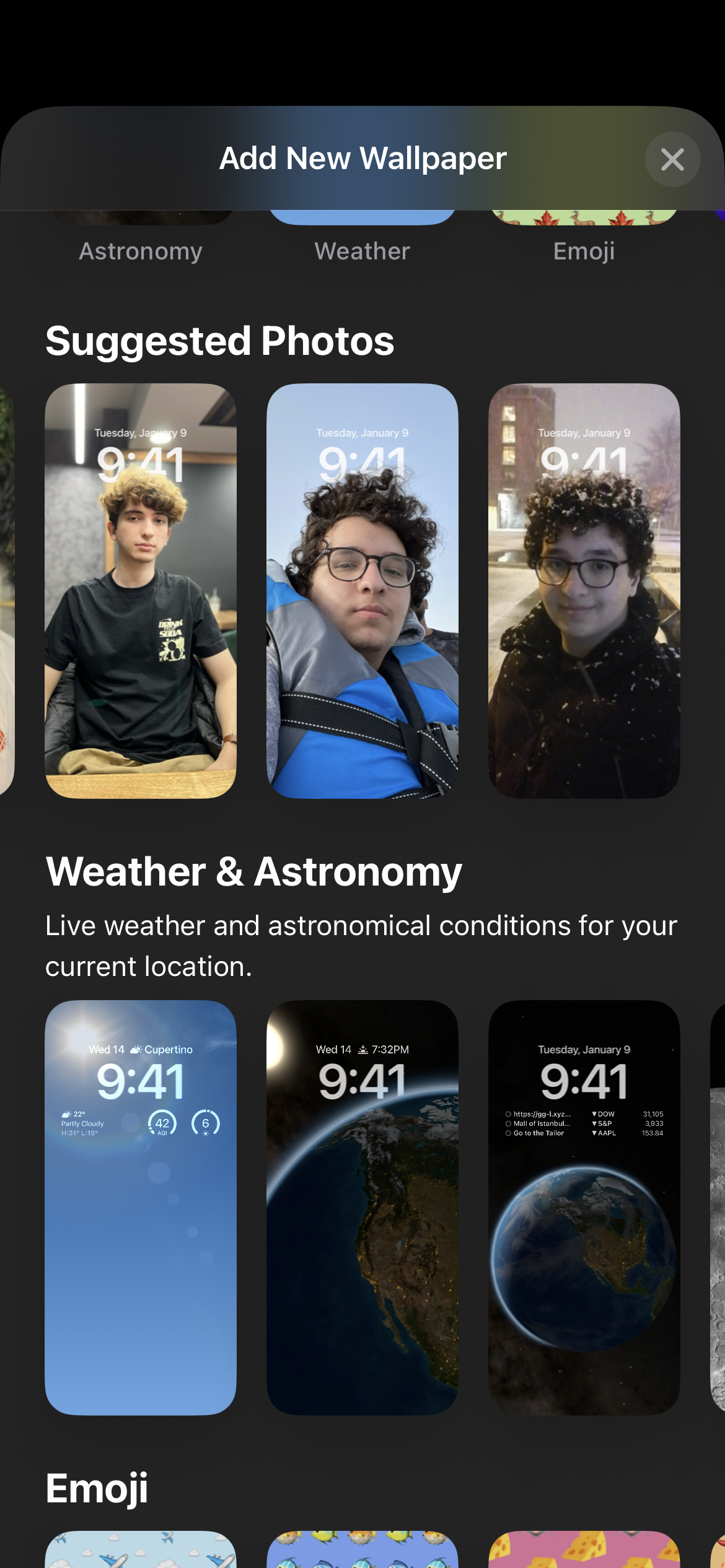This screenshot has height=1568, width=725.
Task: Pick the Earth close-up wallpaper showing 7:32PM
Action: tap(362, 1207)
